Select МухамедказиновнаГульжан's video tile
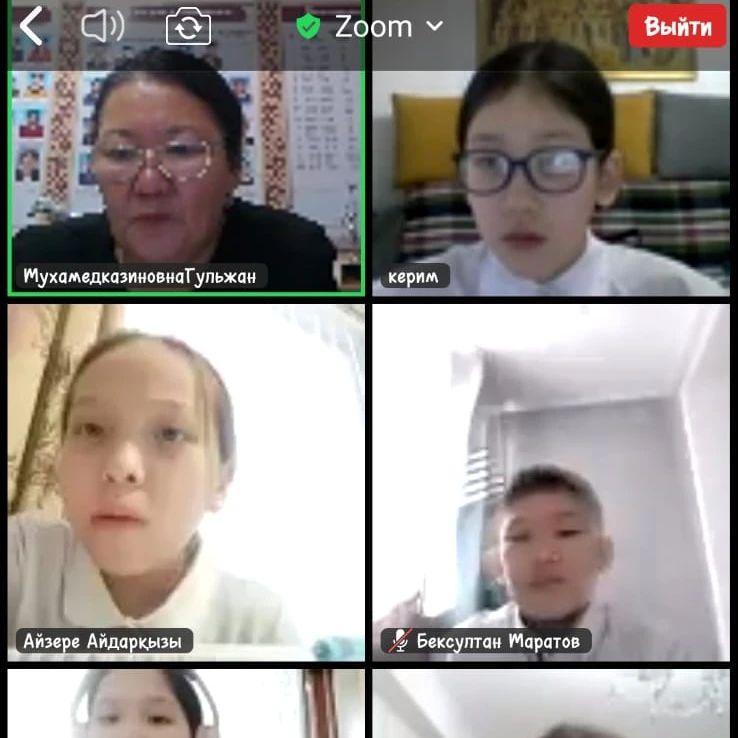Viewport: 738px width, 738px height. tap(186, 160)
